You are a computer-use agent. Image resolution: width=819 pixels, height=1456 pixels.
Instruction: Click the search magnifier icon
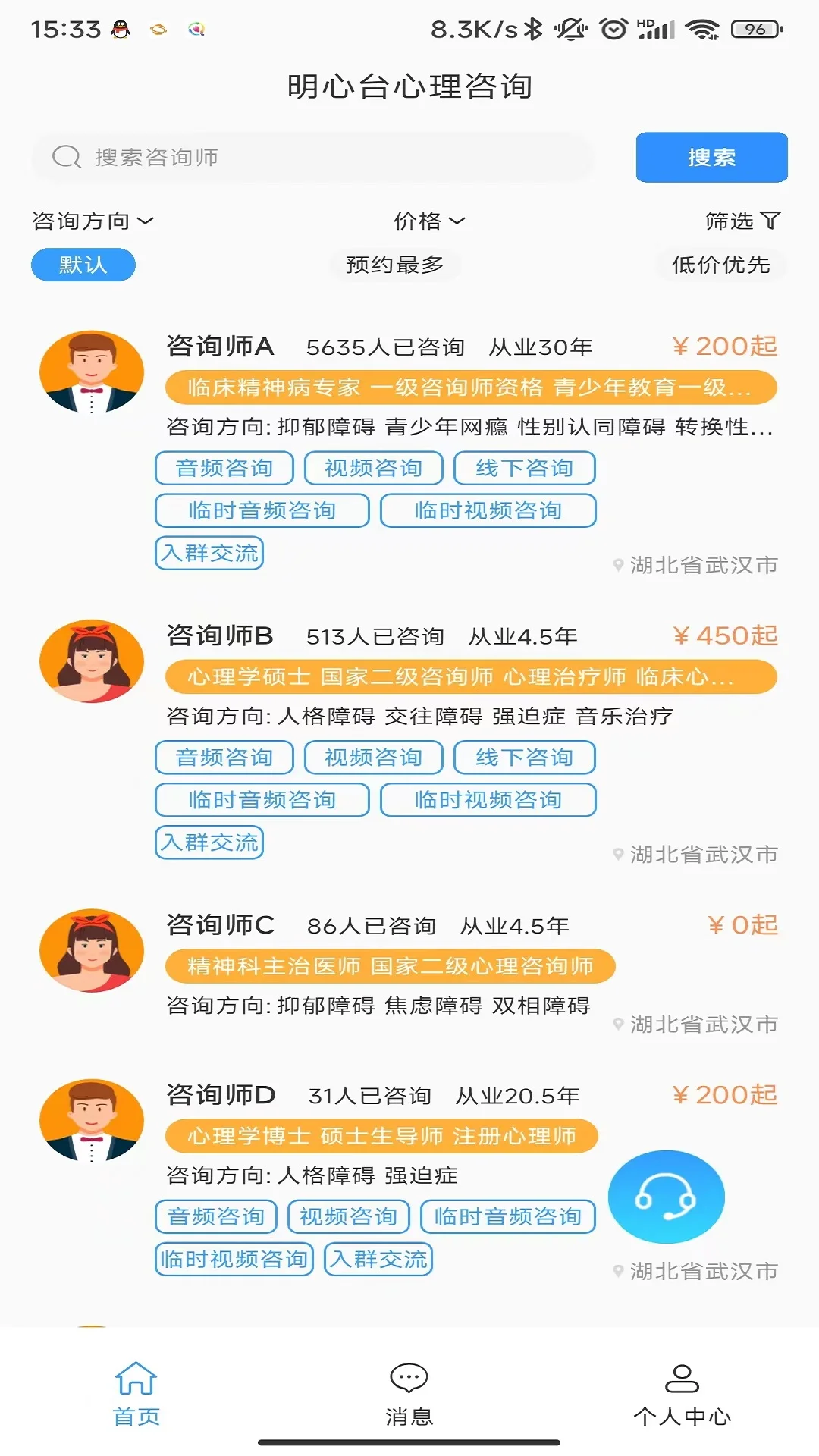[x=67, y=157]
